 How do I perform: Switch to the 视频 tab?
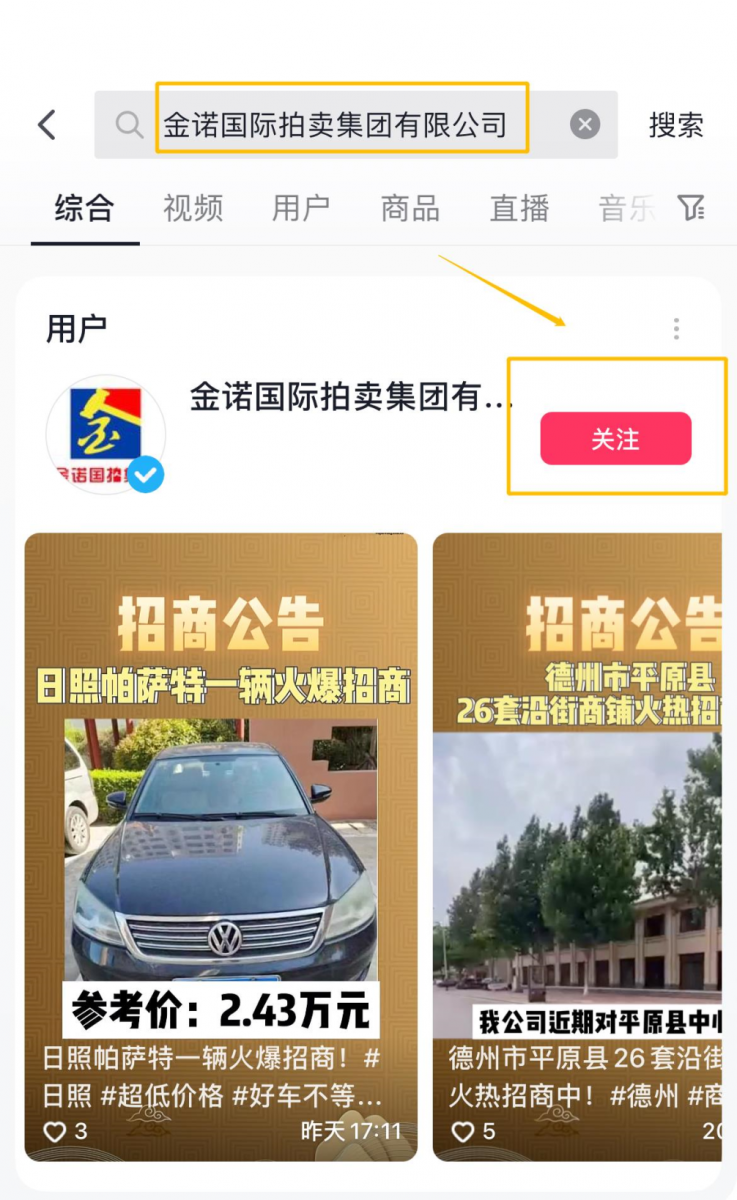click(193, 208)
